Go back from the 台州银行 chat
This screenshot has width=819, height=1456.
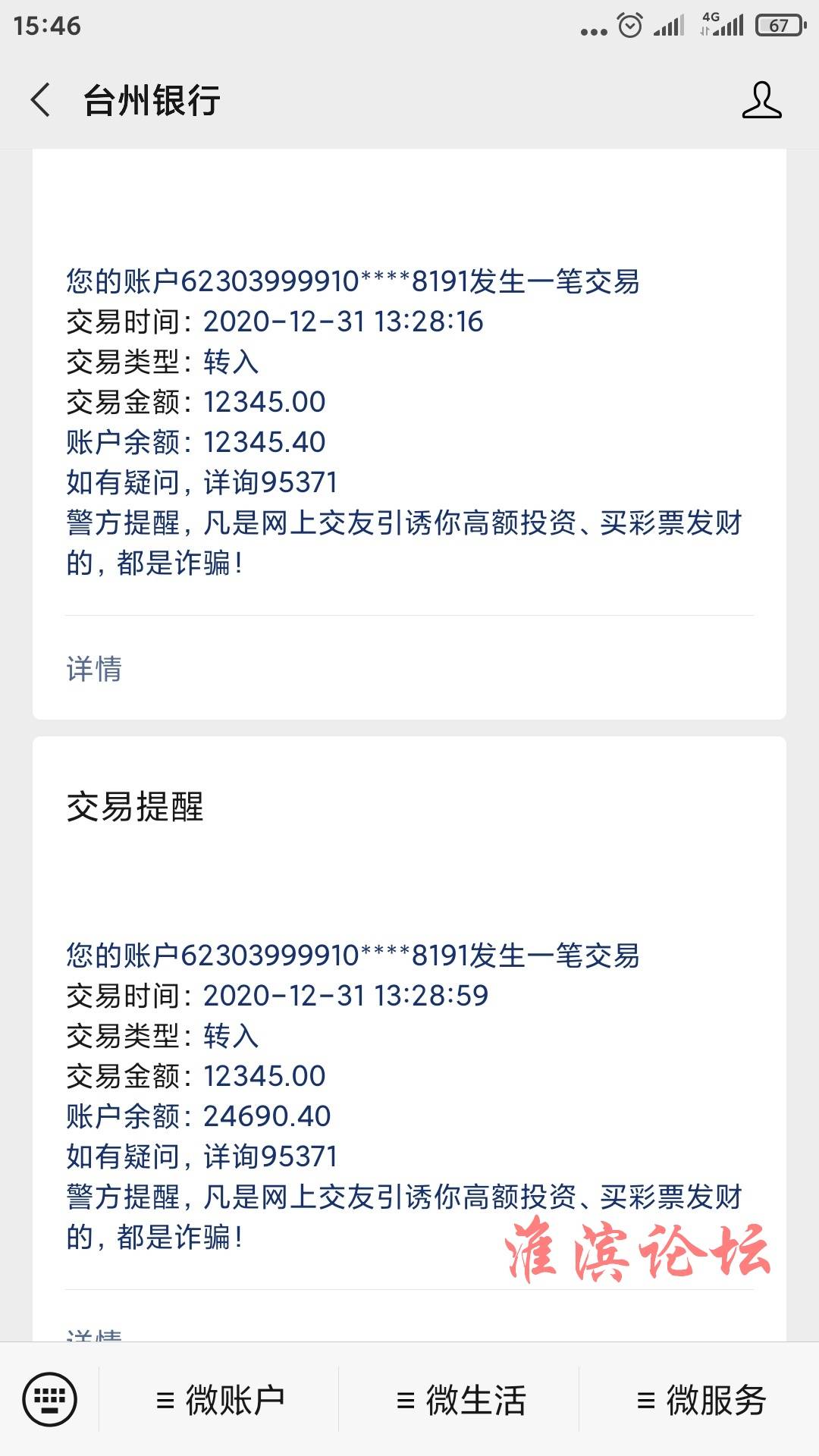pyautogui.click(x=41, y=100)
